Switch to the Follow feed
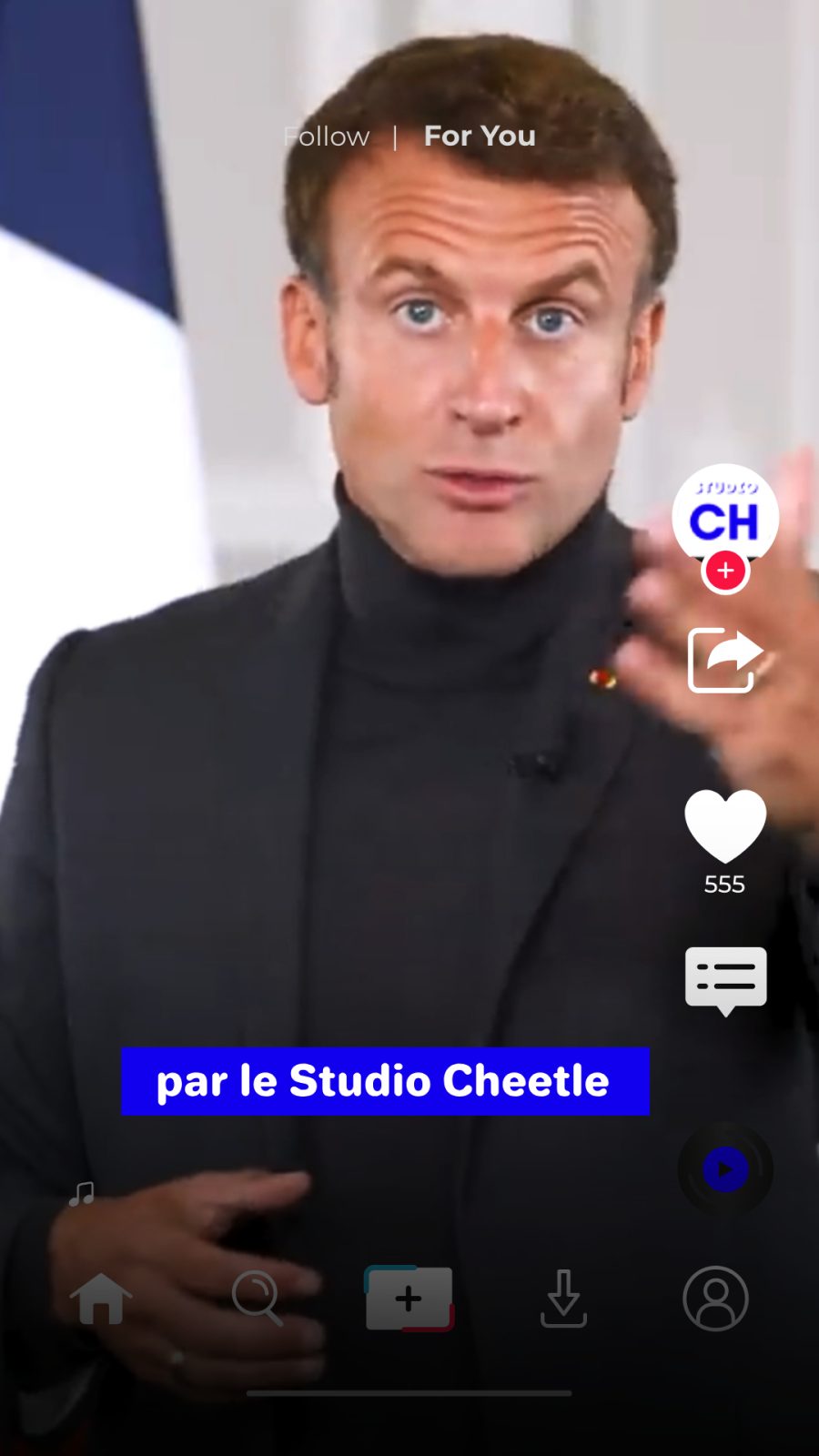 pyautogui.click(x=327, y=136)
